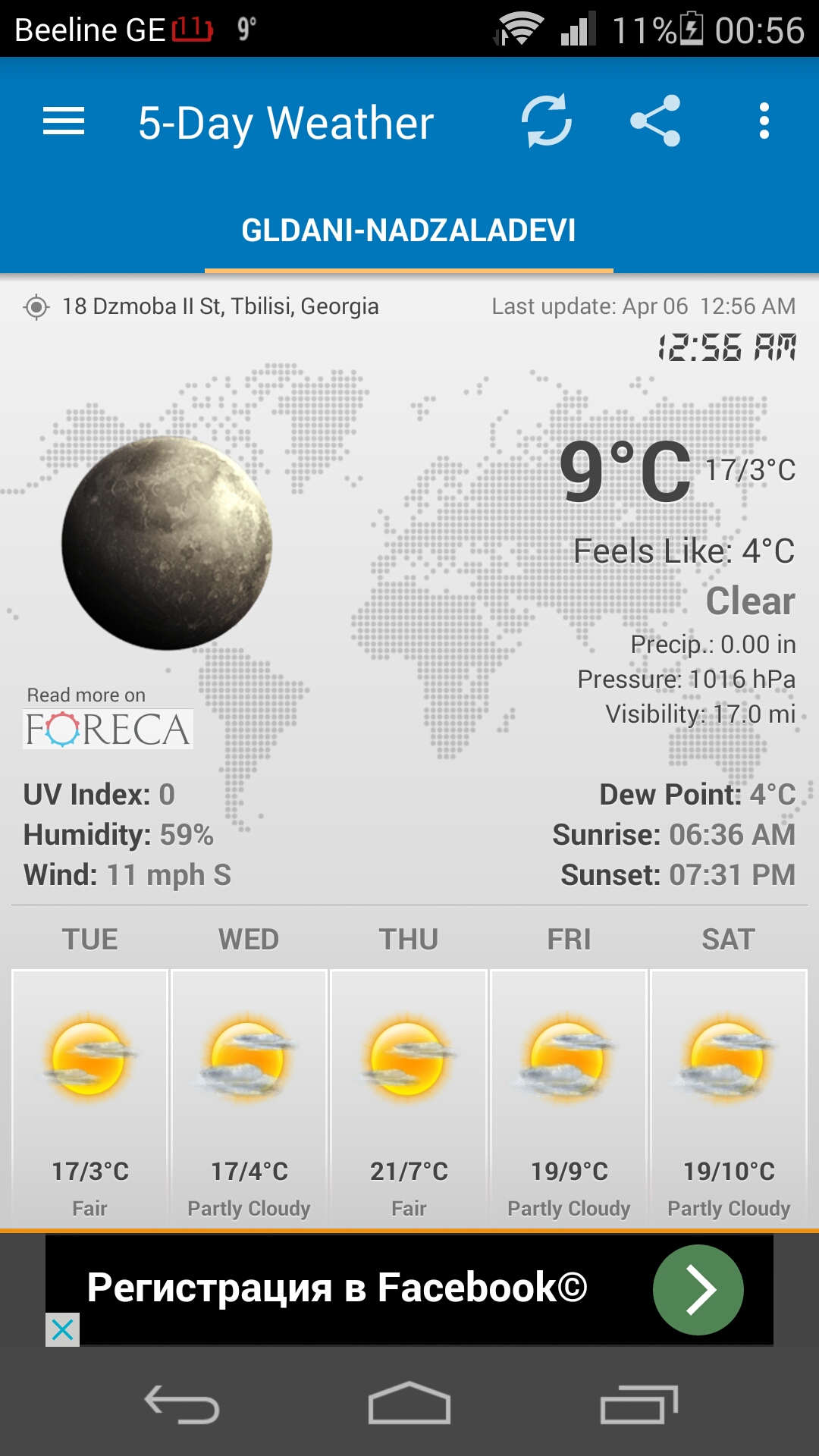Open Tuesday's forecast card
The height and width of the screenshot is (1456, 819).
[90, 1096]
